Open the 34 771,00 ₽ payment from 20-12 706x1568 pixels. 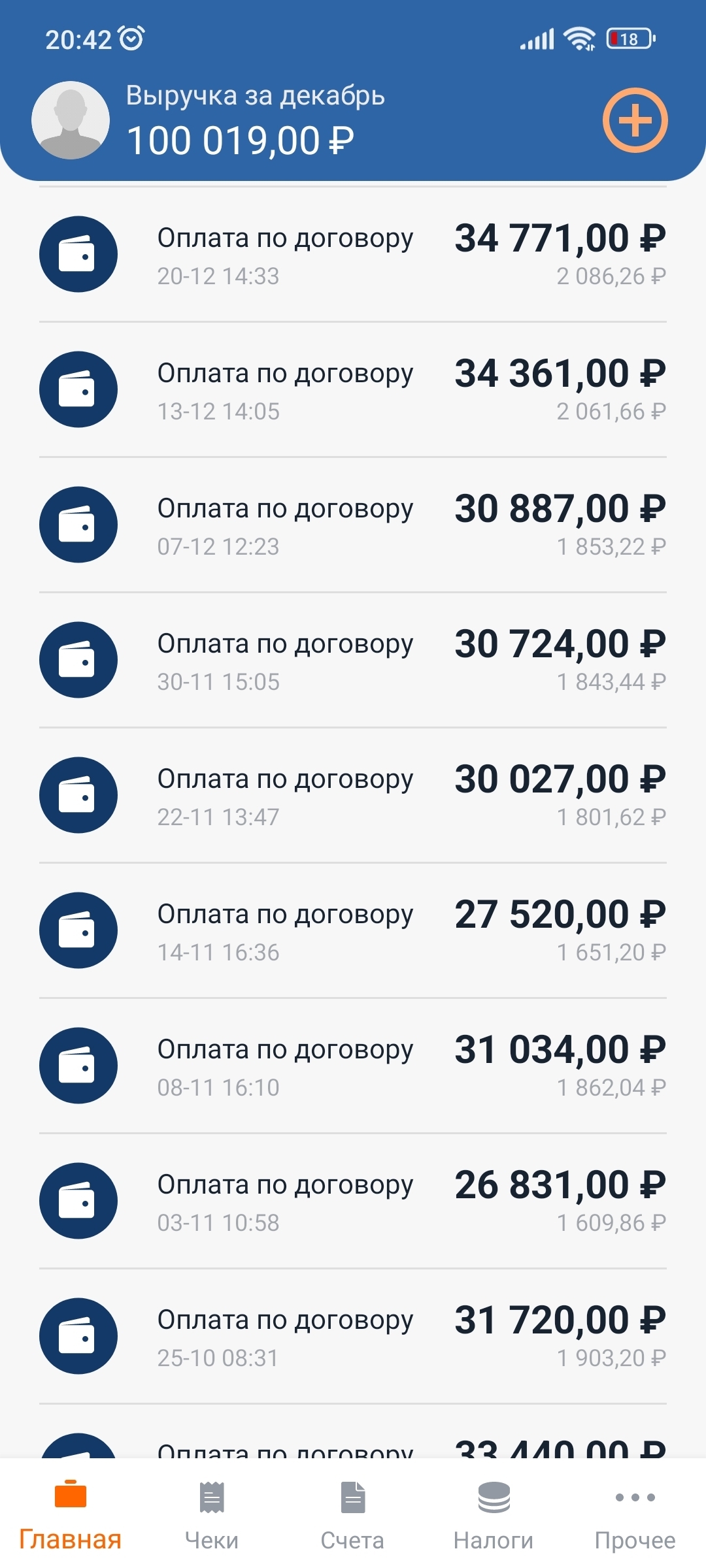[x=353, y=255]
